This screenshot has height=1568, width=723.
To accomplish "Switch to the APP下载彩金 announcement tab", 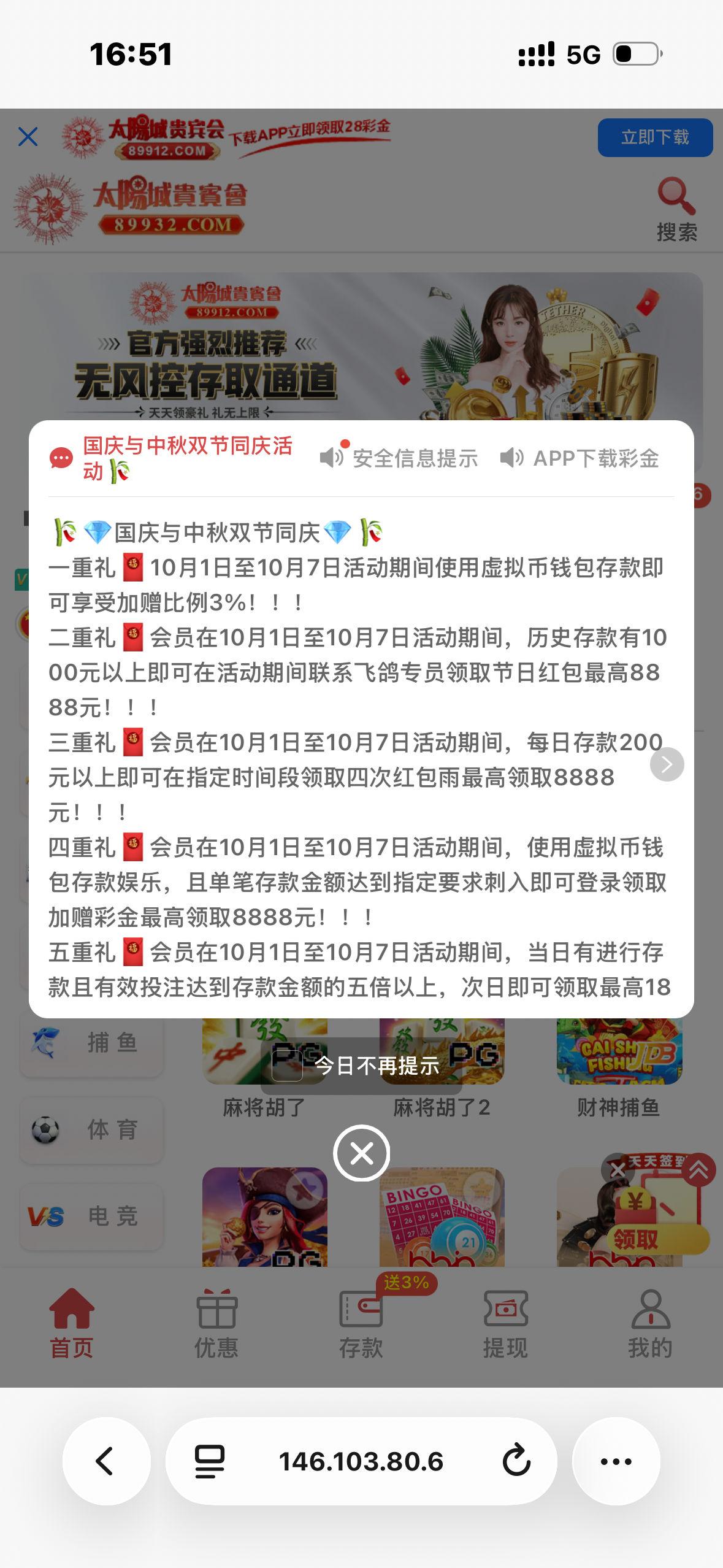I will coord(580,458).
